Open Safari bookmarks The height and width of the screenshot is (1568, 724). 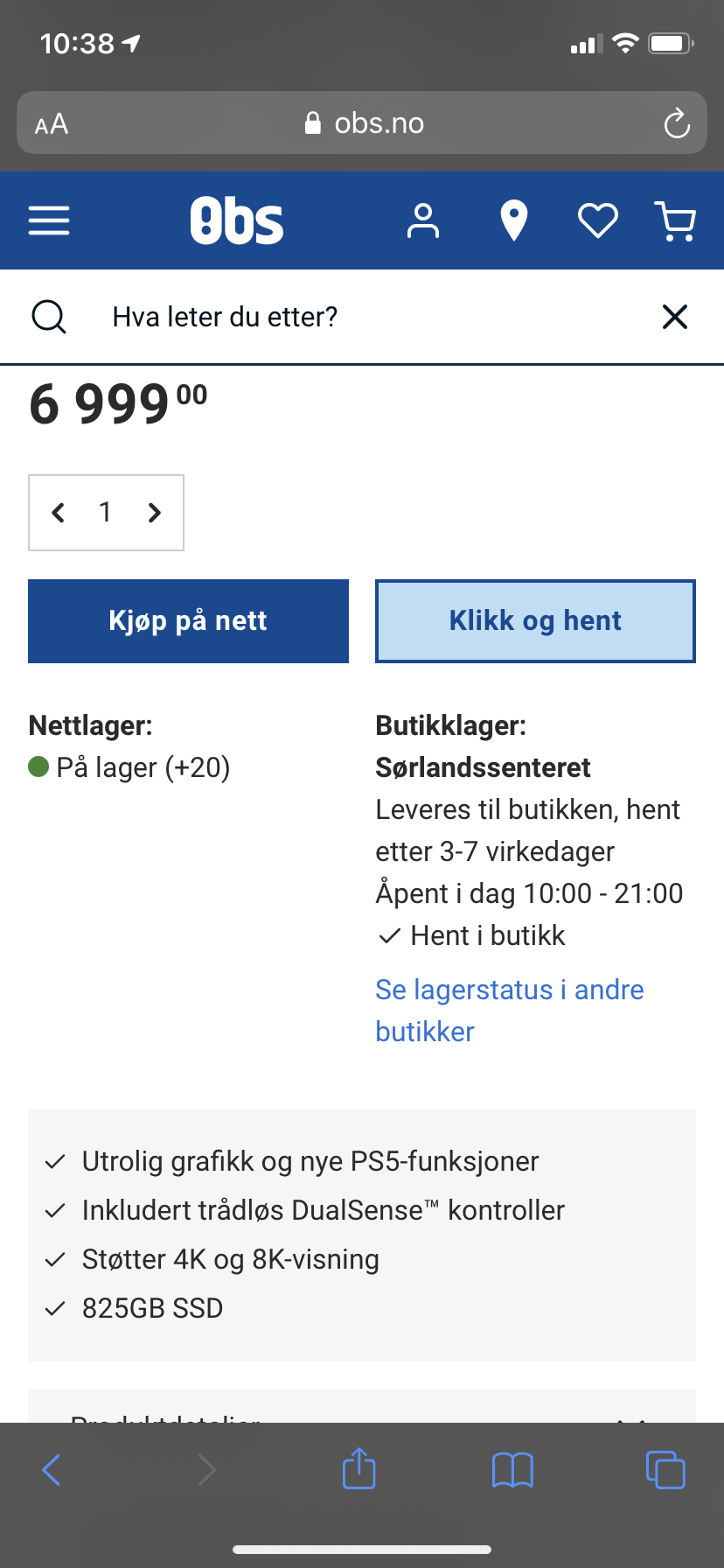[512, 1470]
